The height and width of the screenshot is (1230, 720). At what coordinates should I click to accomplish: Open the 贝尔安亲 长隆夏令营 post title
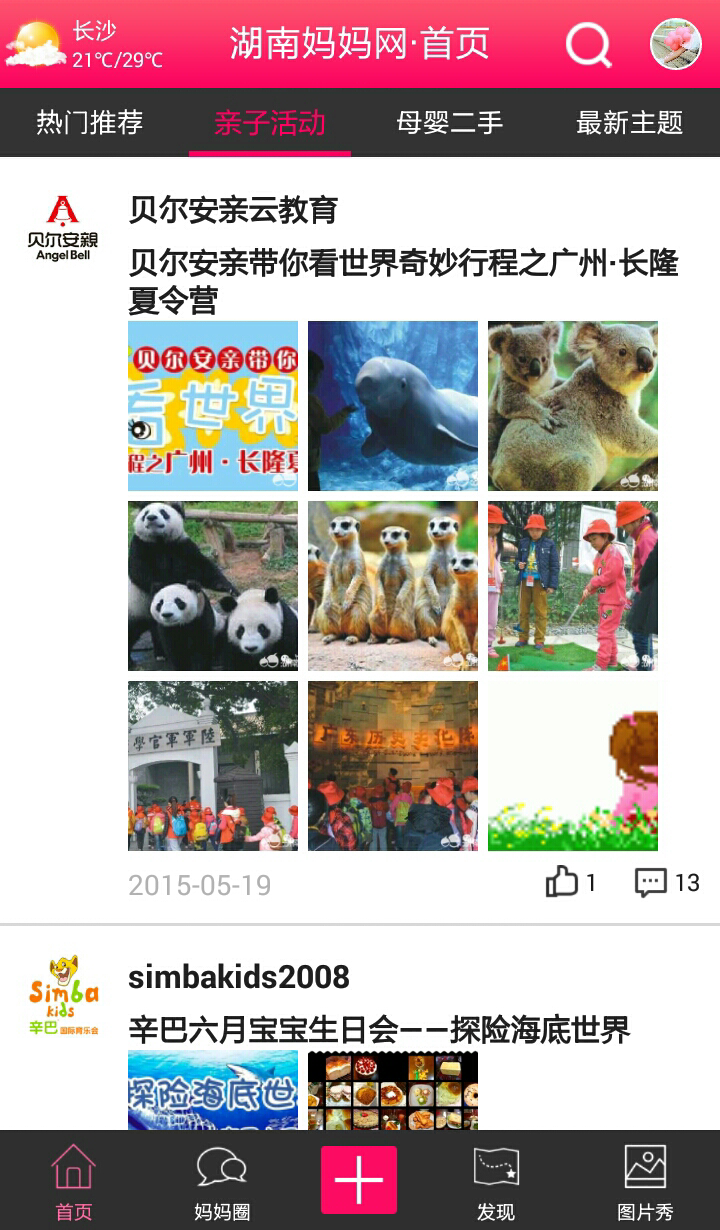pyautogui.click(x=404, y=281)
